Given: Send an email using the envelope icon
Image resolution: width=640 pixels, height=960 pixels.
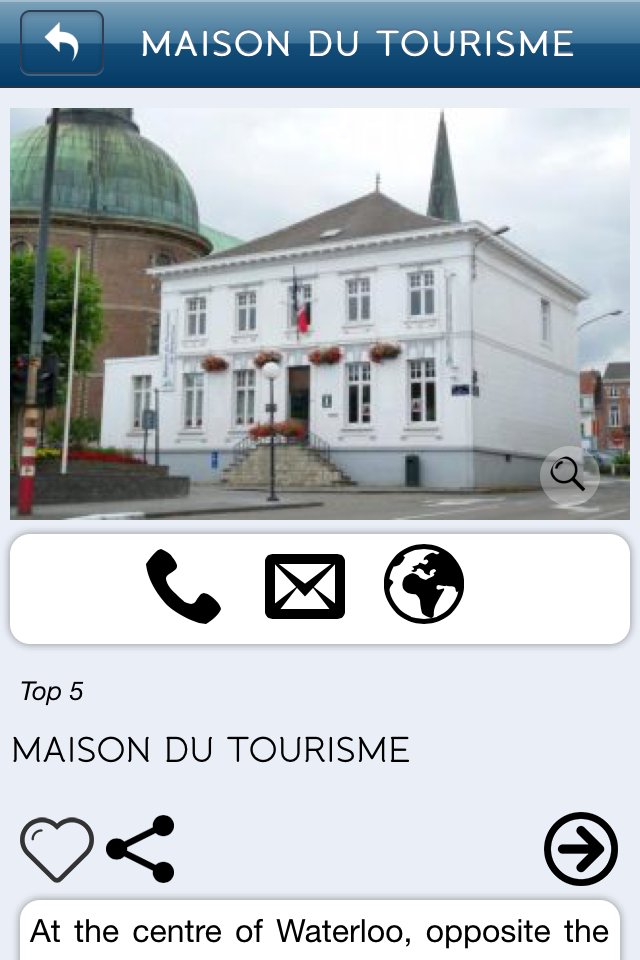Looking at the screenshot, I should 305,587.
